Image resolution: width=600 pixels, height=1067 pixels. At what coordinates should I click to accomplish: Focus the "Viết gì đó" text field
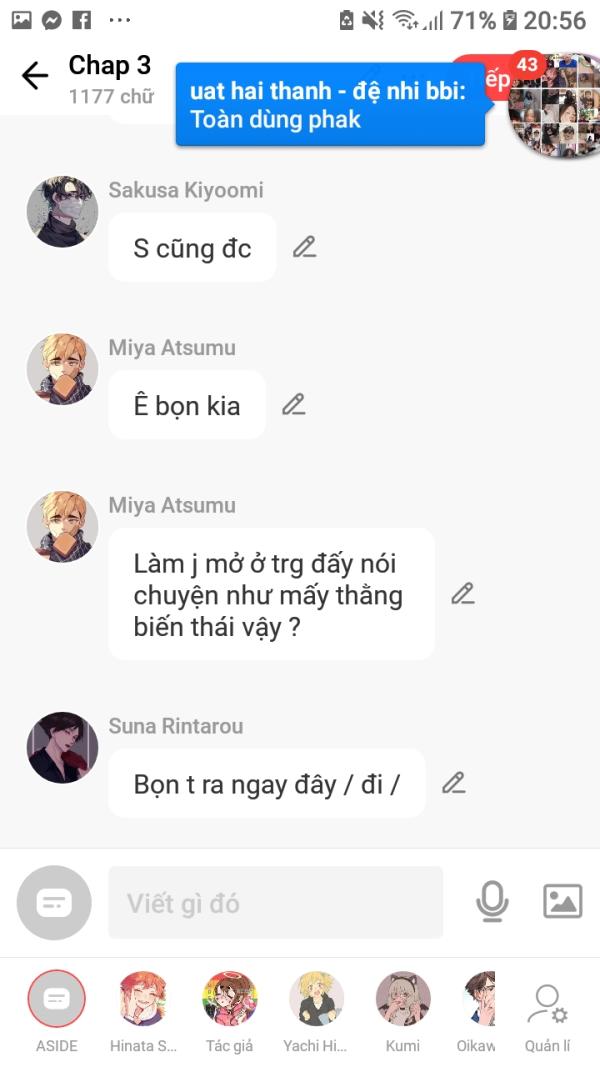click(x=276, y=902)
